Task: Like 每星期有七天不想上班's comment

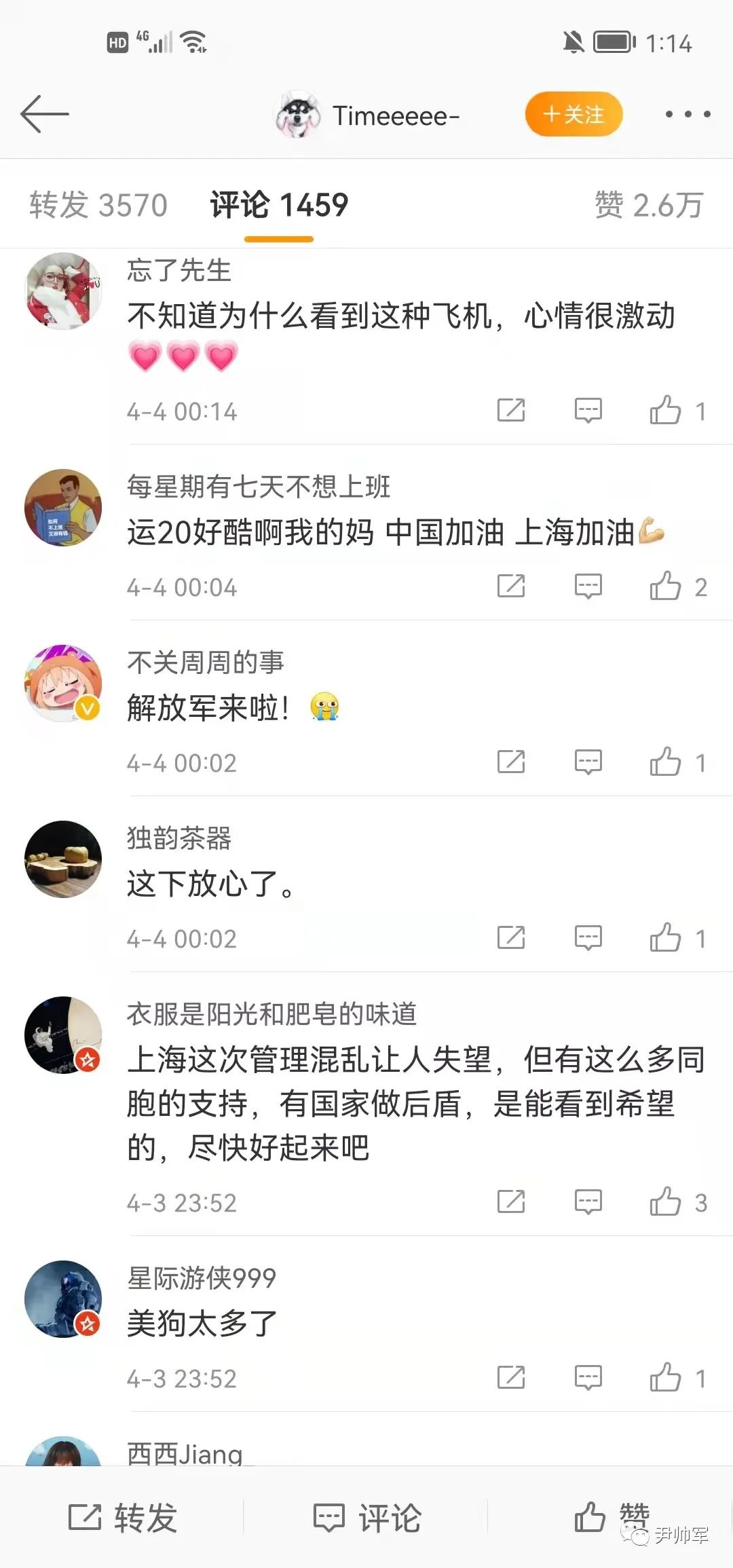Action: [x=666, y=586]
